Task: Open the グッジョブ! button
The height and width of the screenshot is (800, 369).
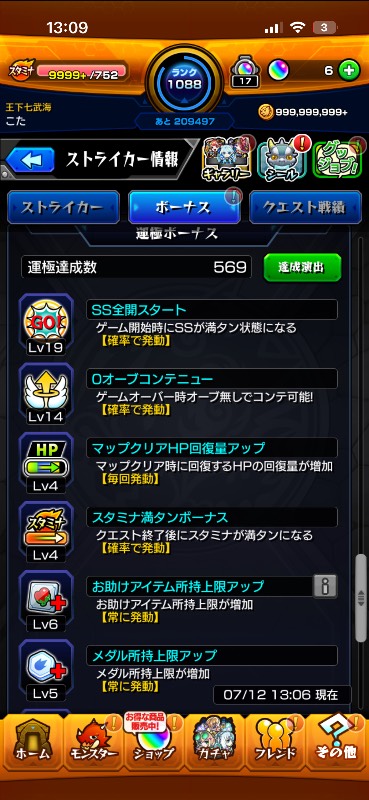Action: coord(338,159)
